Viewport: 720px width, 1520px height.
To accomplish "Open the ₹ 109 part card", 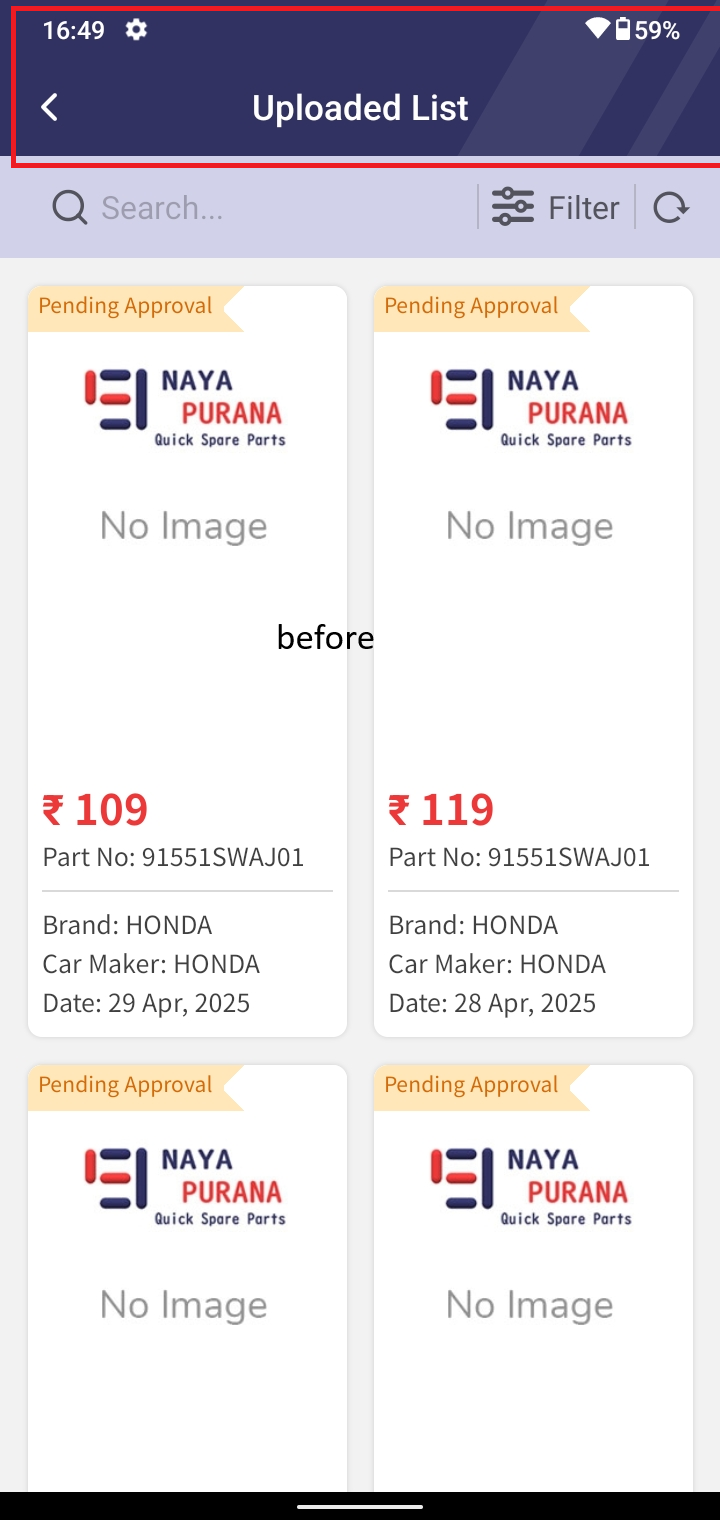I will [x=187, y=661].
